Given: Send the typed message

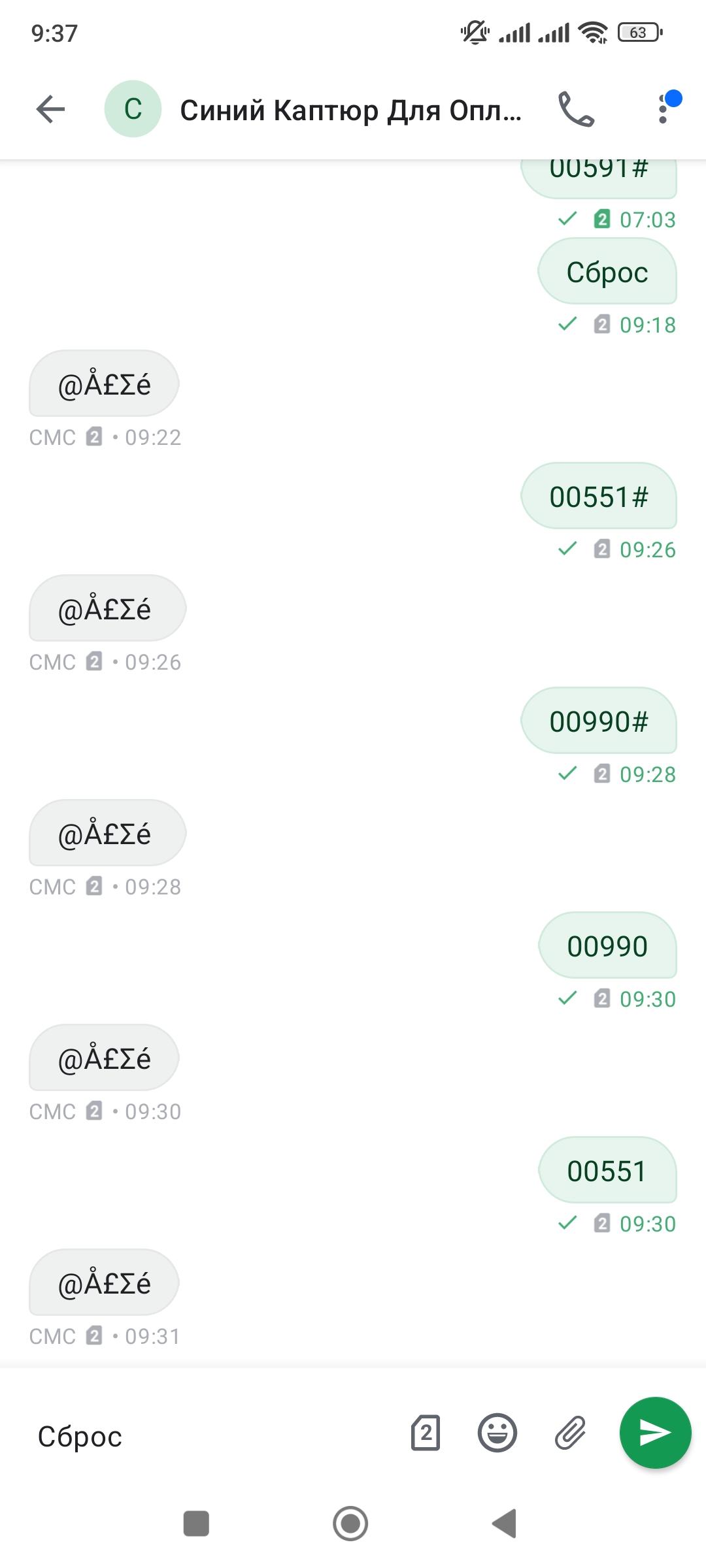Looking at the screenshot, I should (655, 1433).
